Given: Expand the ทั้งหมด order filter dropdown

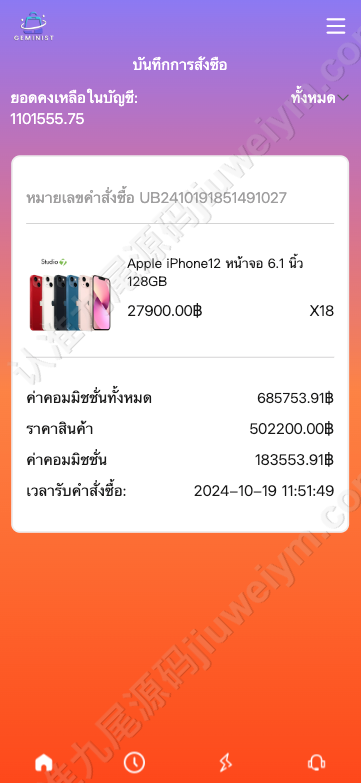Looking at the screenshot, I should coord(319,98).
